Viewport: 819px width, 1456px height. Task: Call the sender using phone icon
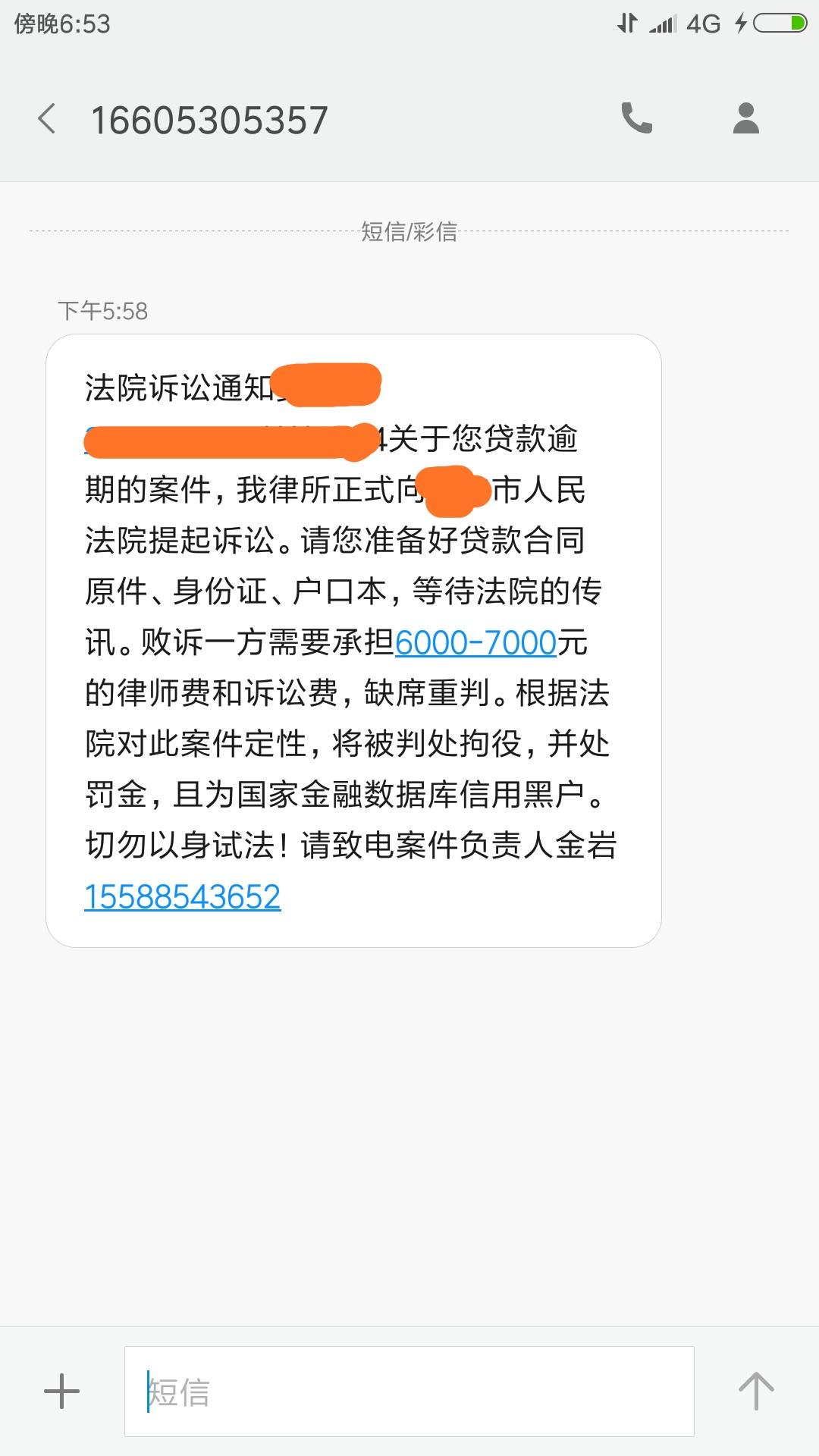pyautogui.click(x=636, y=118)
